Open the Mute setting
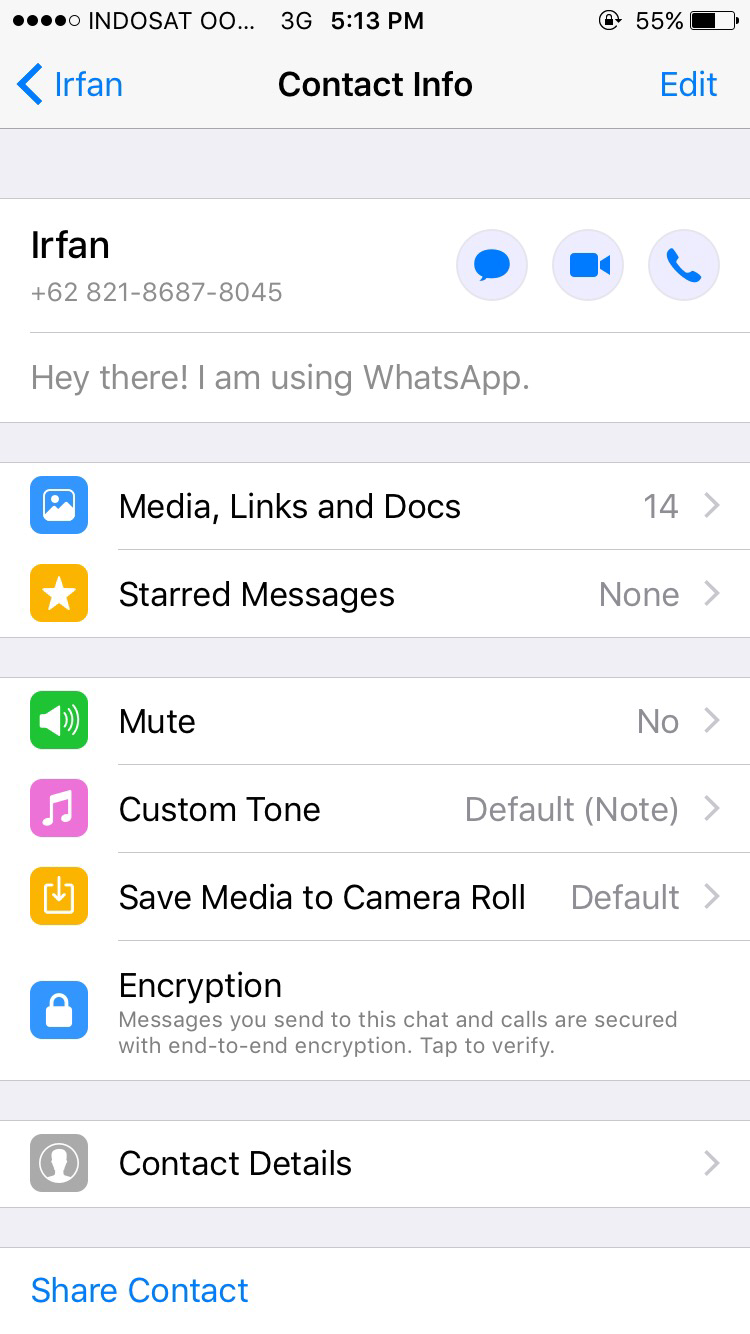The width and height of the screenshot is (750, 1334). 375,721
